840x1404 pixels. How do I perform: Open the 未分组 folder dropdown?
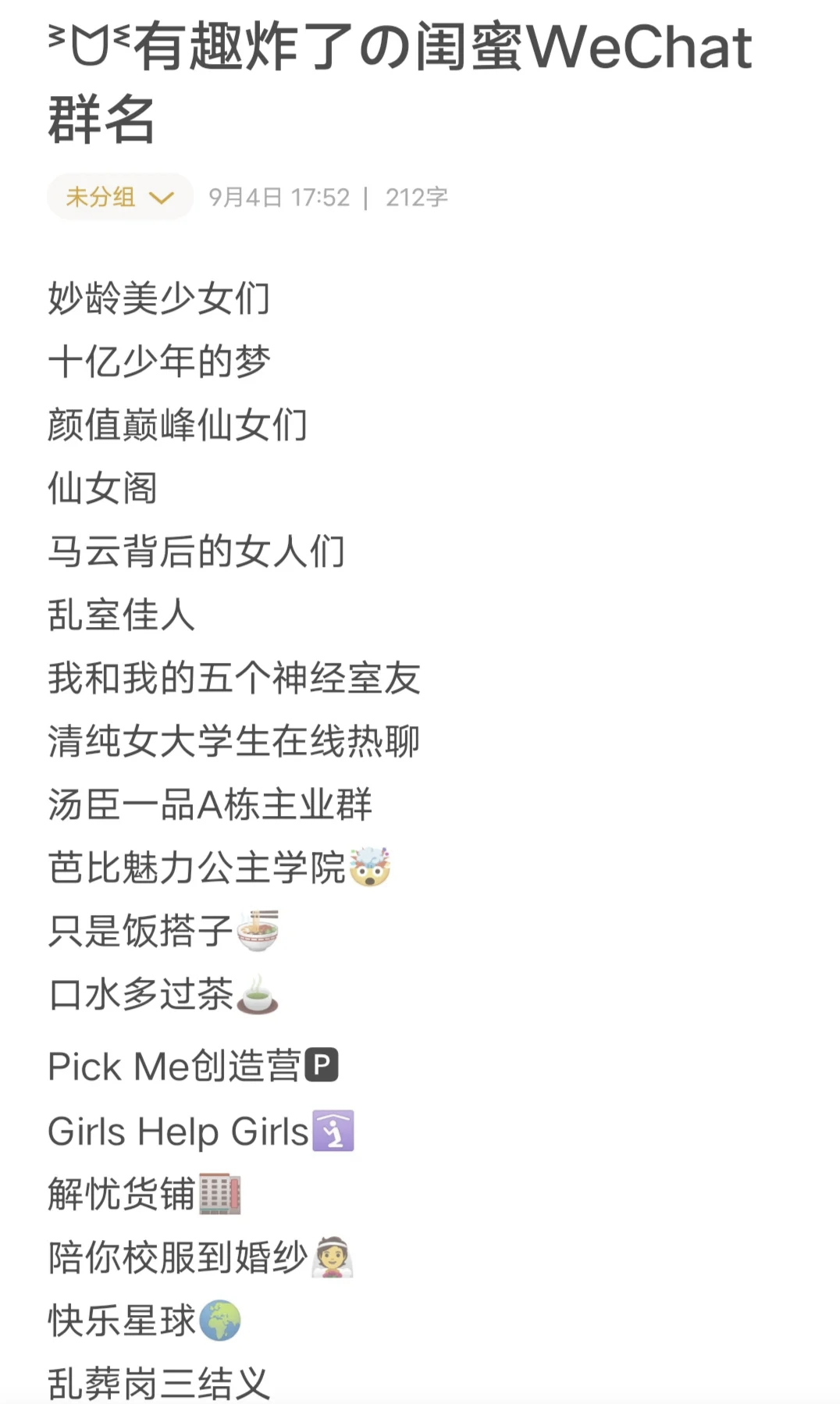(119, 197)
